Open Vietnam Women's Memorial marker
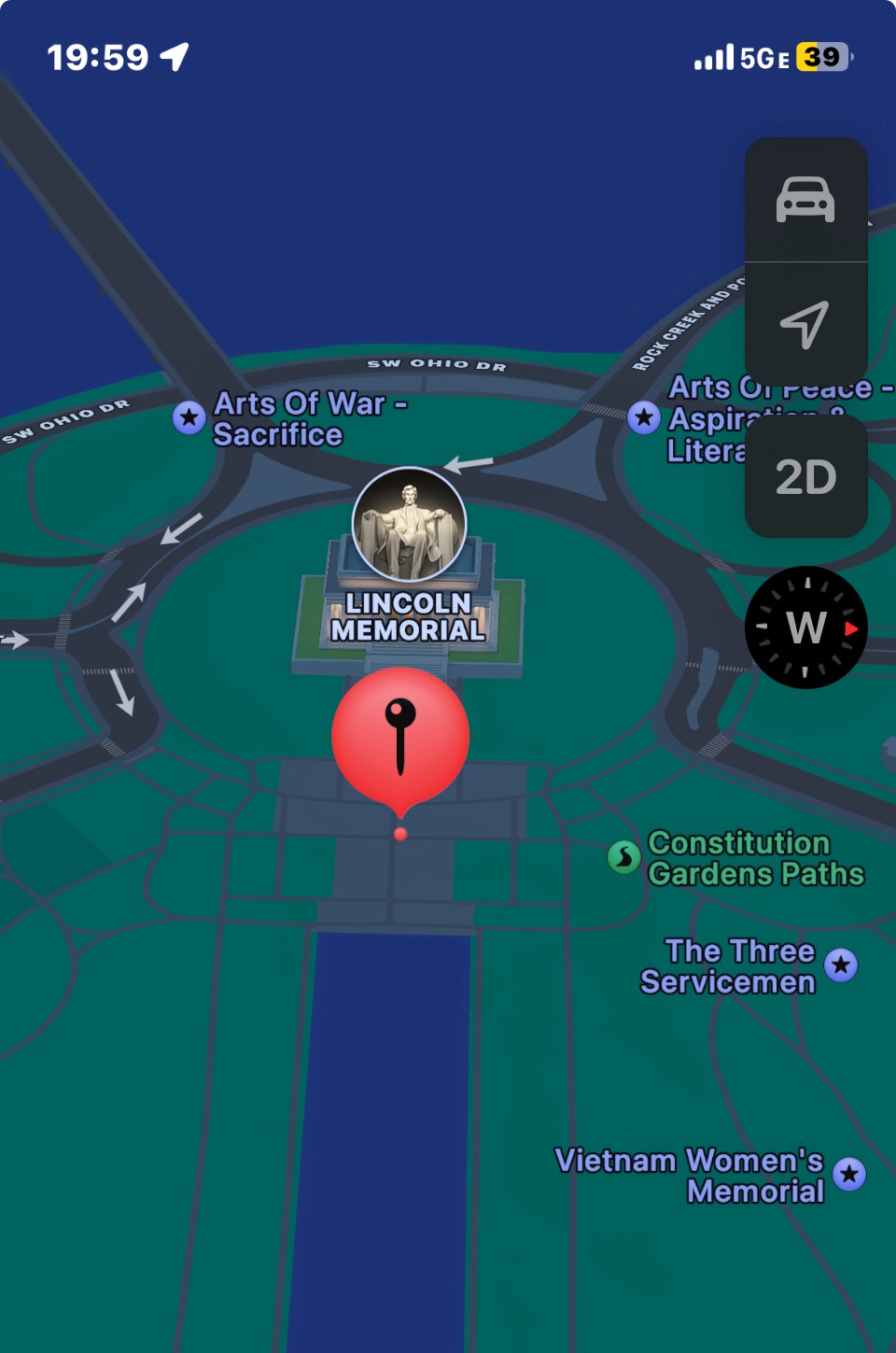This screenshot has height=1353, width=896. pos(849,1174)
